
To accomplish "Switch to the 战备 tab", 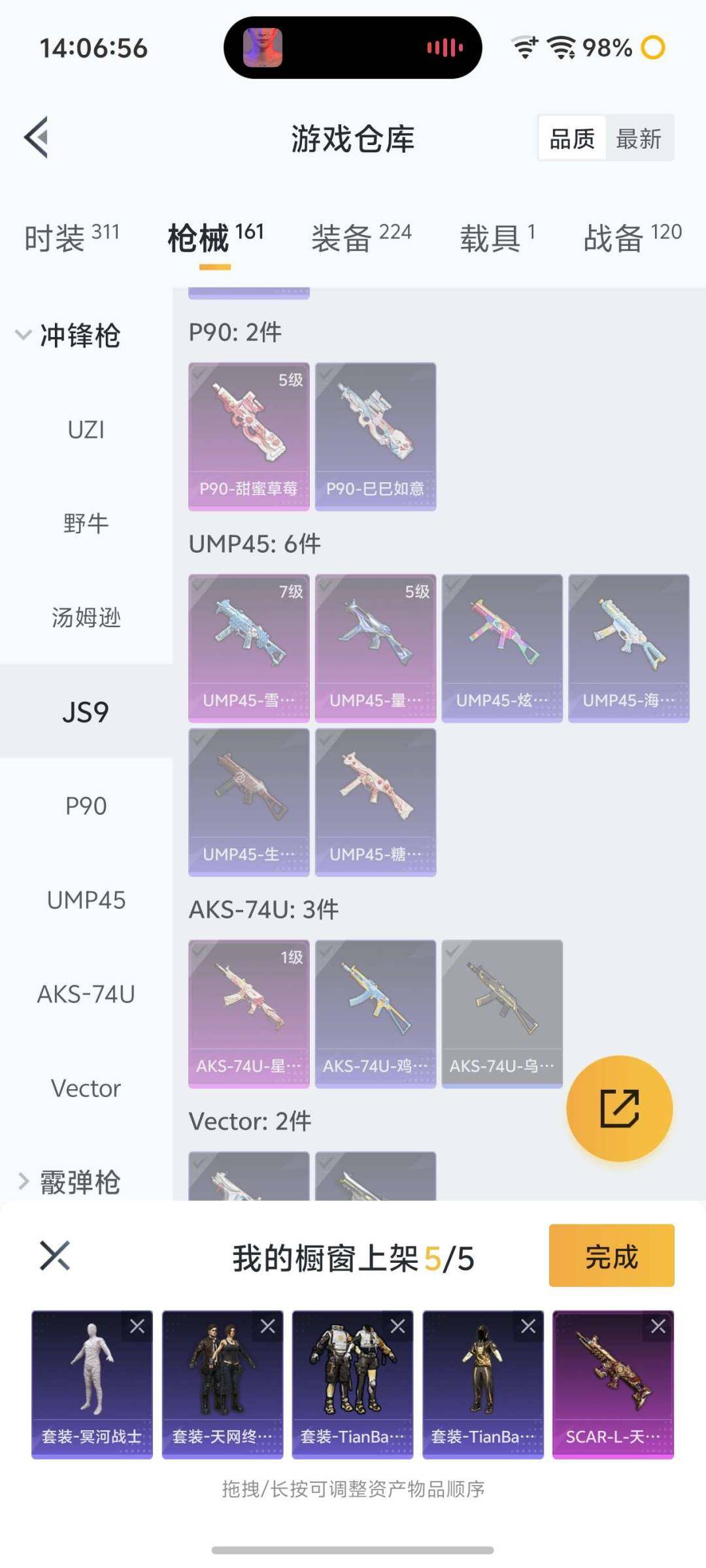I will tap(632, 237).
